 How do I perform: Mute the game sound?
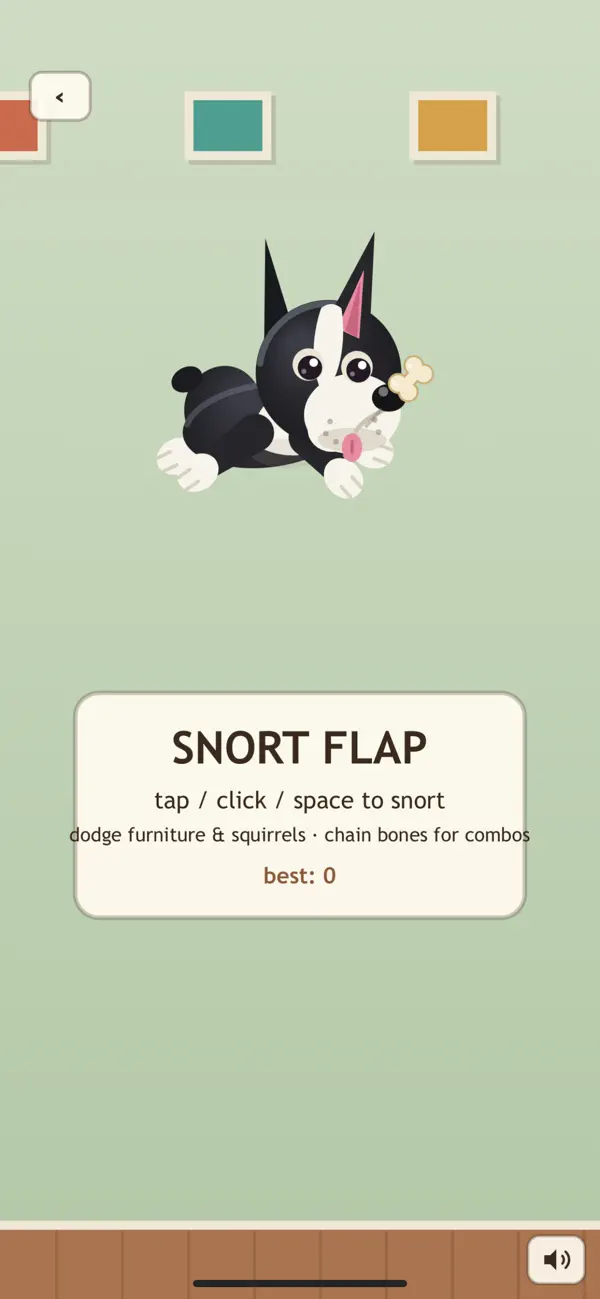(556, 1259)
